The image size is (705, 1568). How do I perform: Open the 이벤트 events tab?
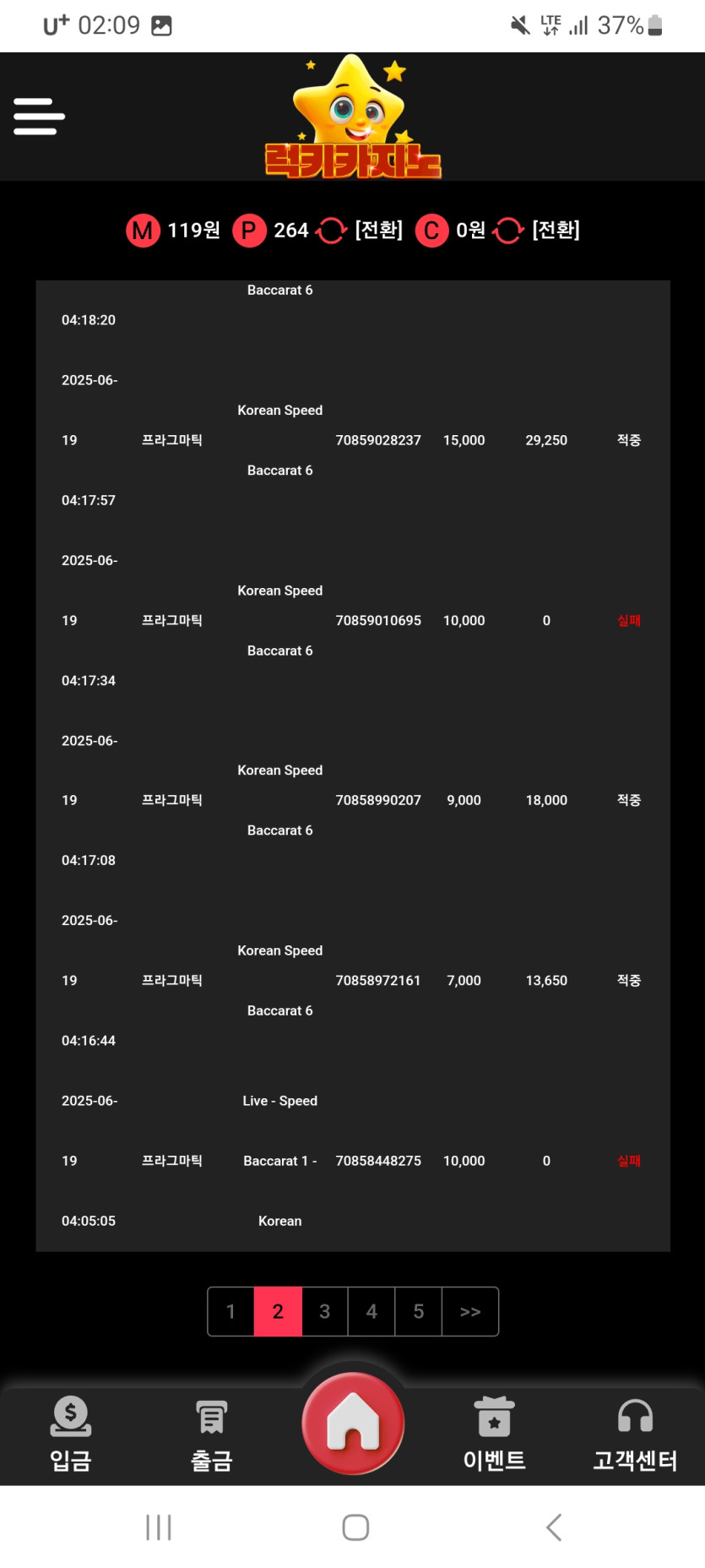[x=494, y=1433]
